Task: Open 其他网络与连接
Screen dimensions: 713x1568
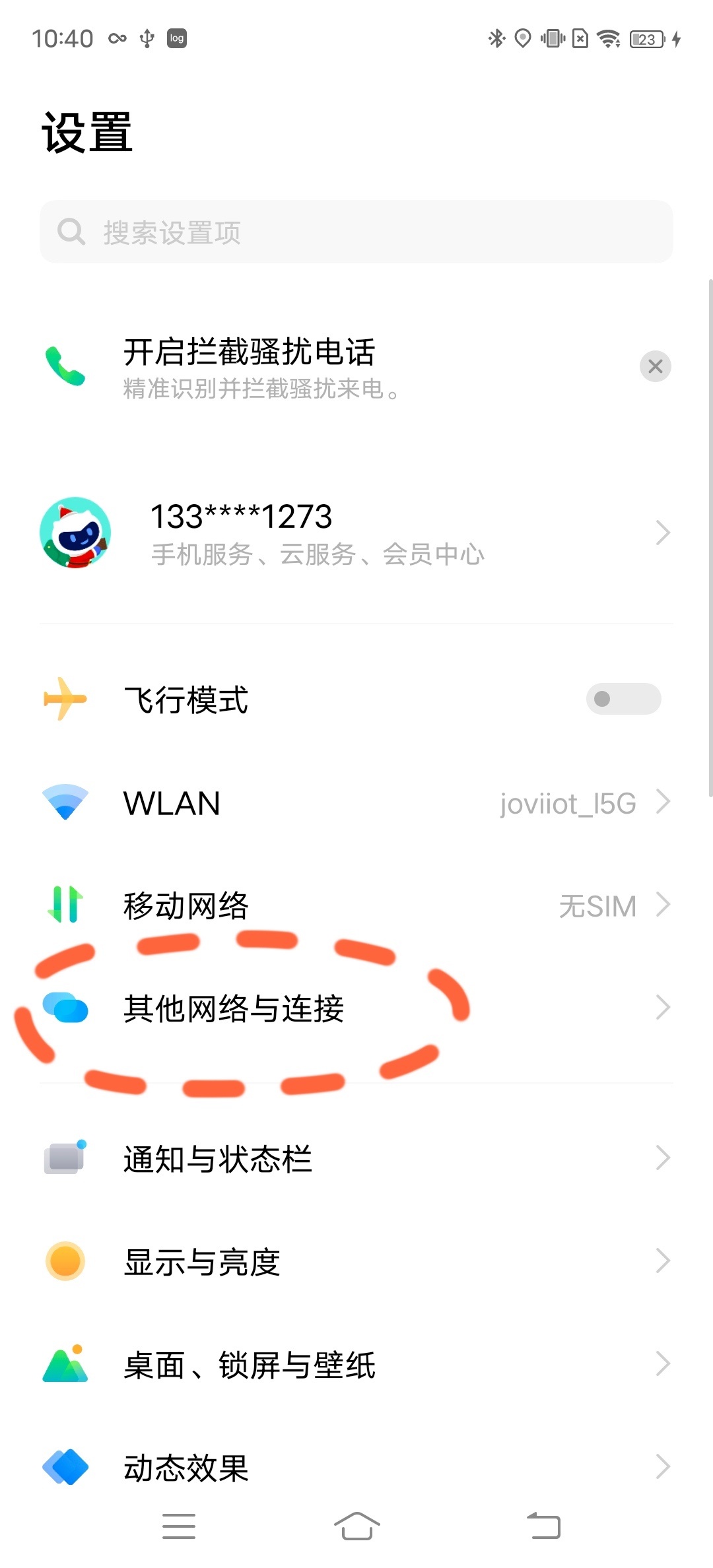Action: (x=356, y=1008)
